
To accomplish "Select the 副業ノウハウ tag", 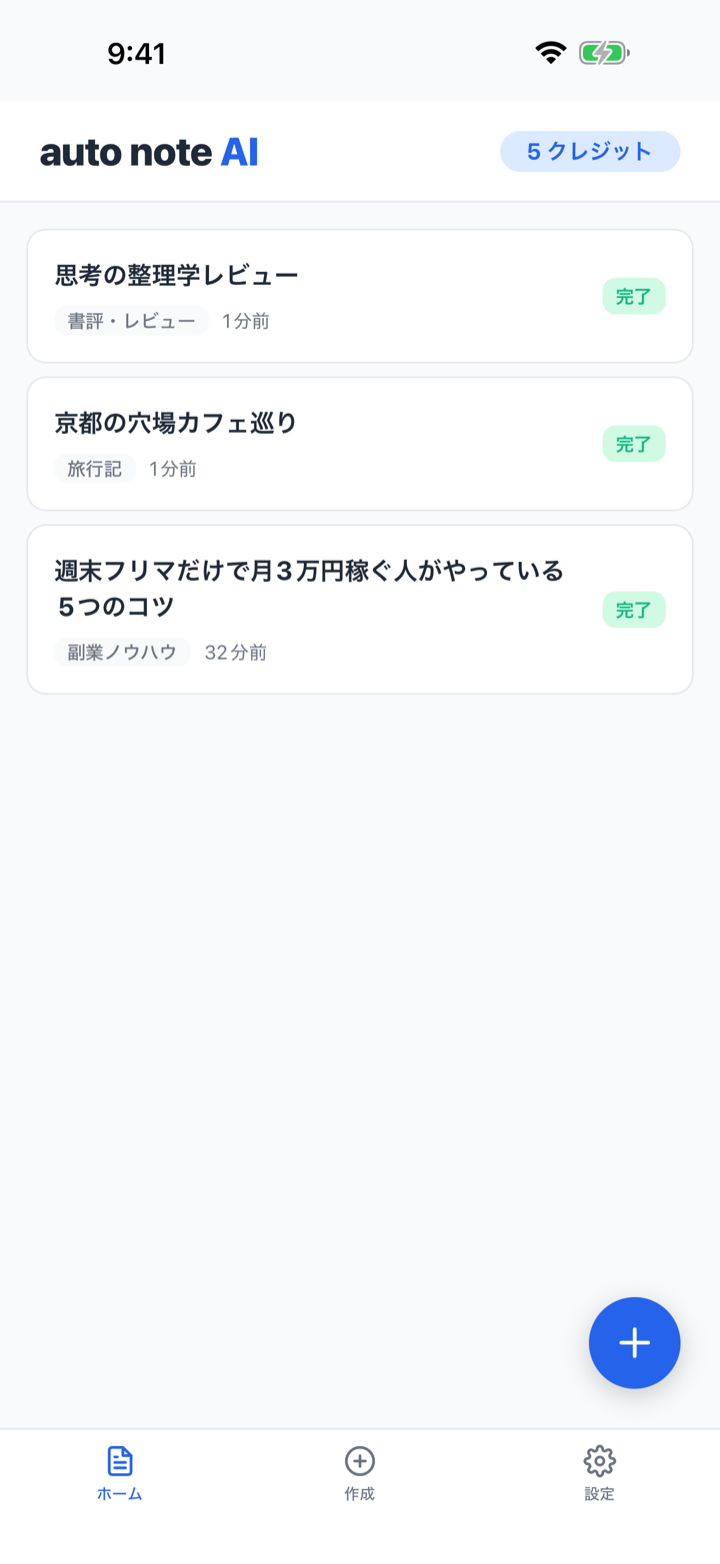I will [122, 652].
